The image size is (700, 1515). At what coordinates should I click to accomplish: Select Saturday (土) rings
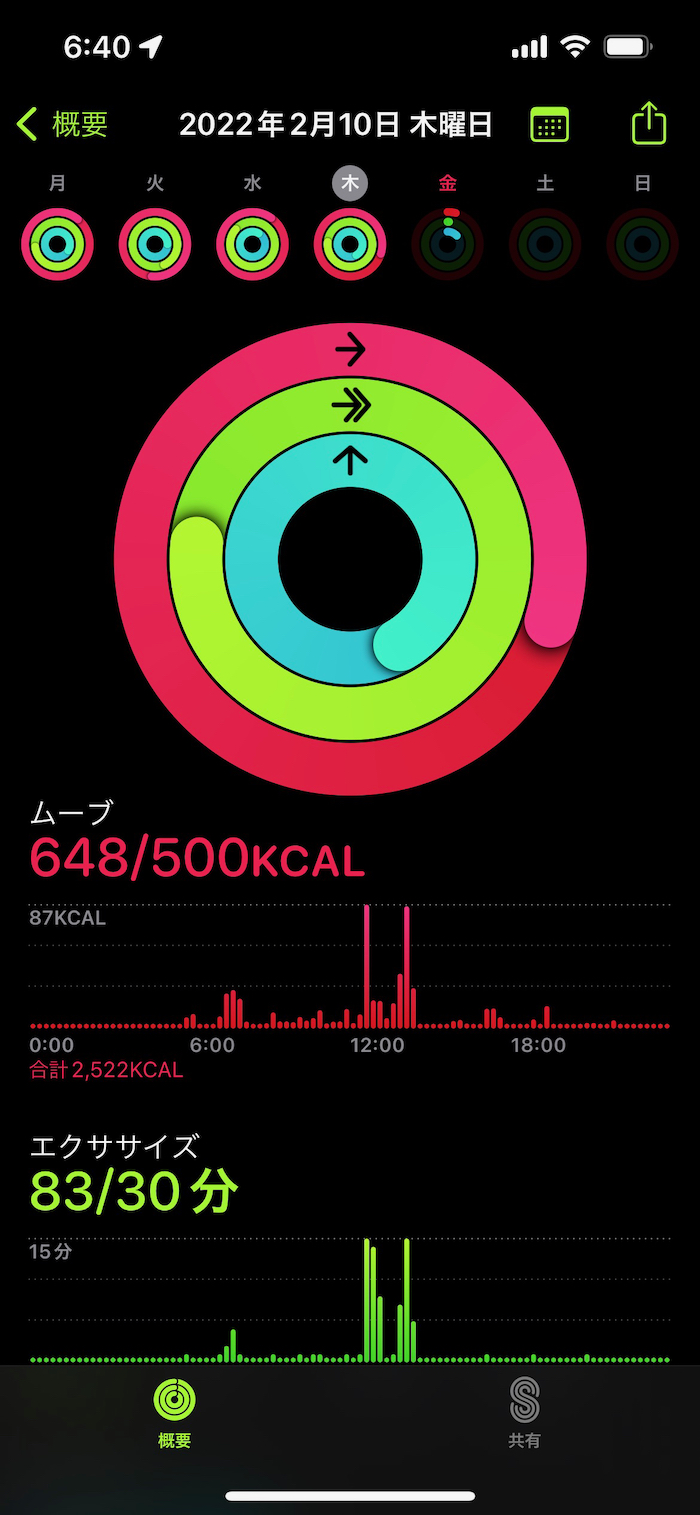point(545,243)
